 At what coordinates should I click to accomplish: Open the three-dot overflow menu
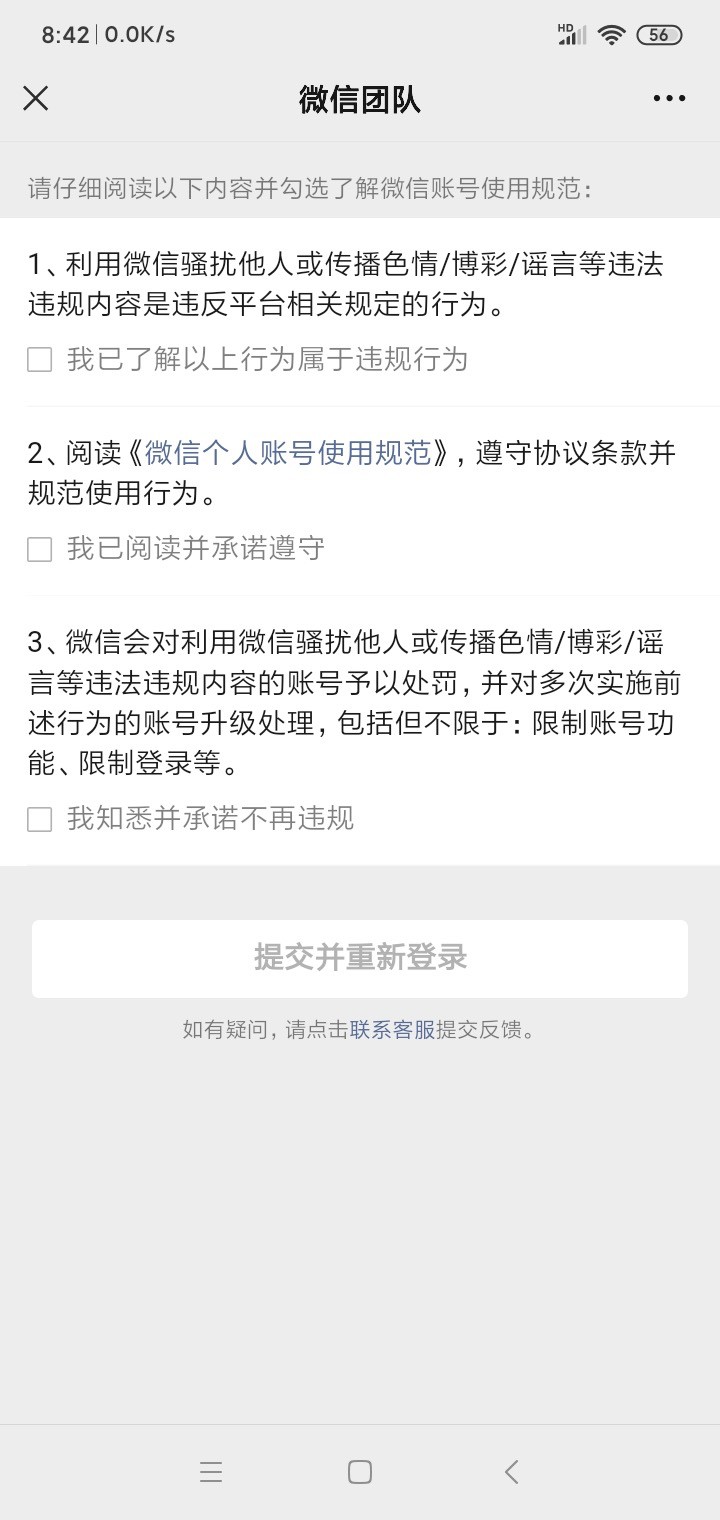pos(669,98)
